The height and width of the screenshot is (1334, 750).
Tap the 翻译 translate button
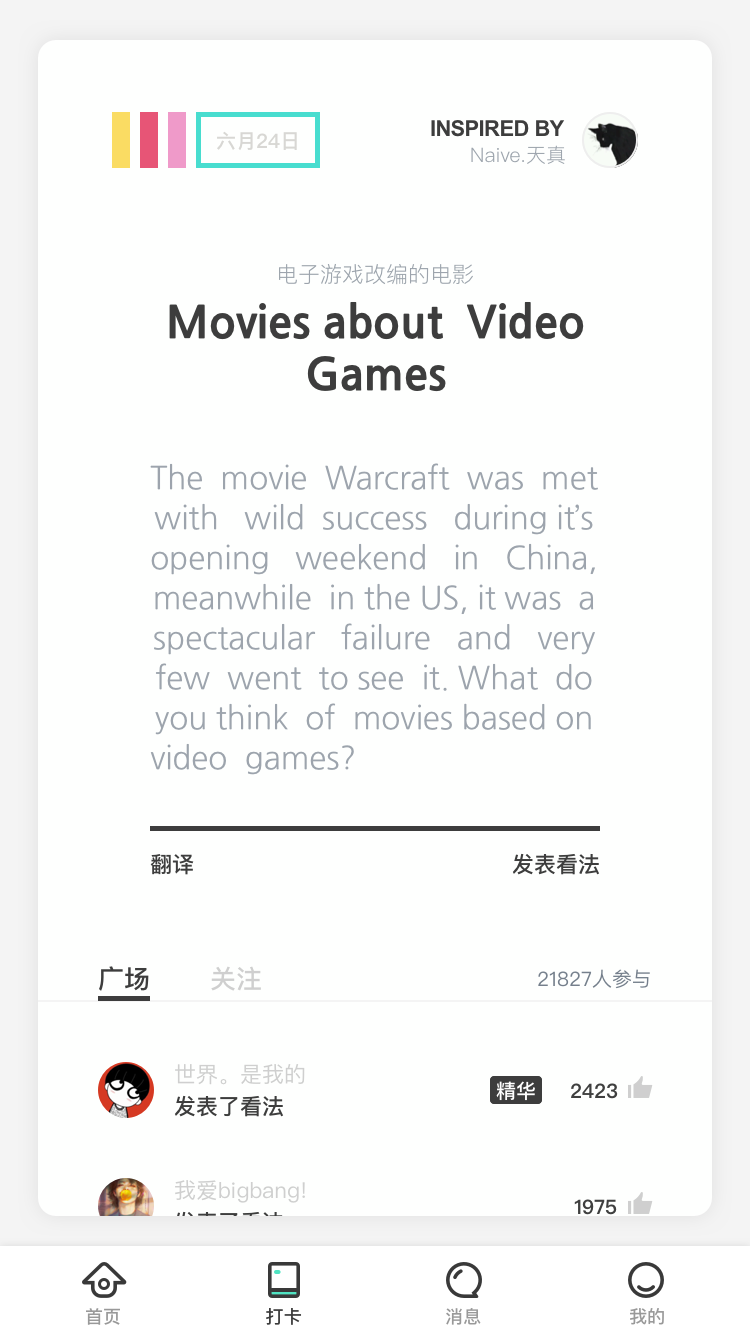point(172,864)
